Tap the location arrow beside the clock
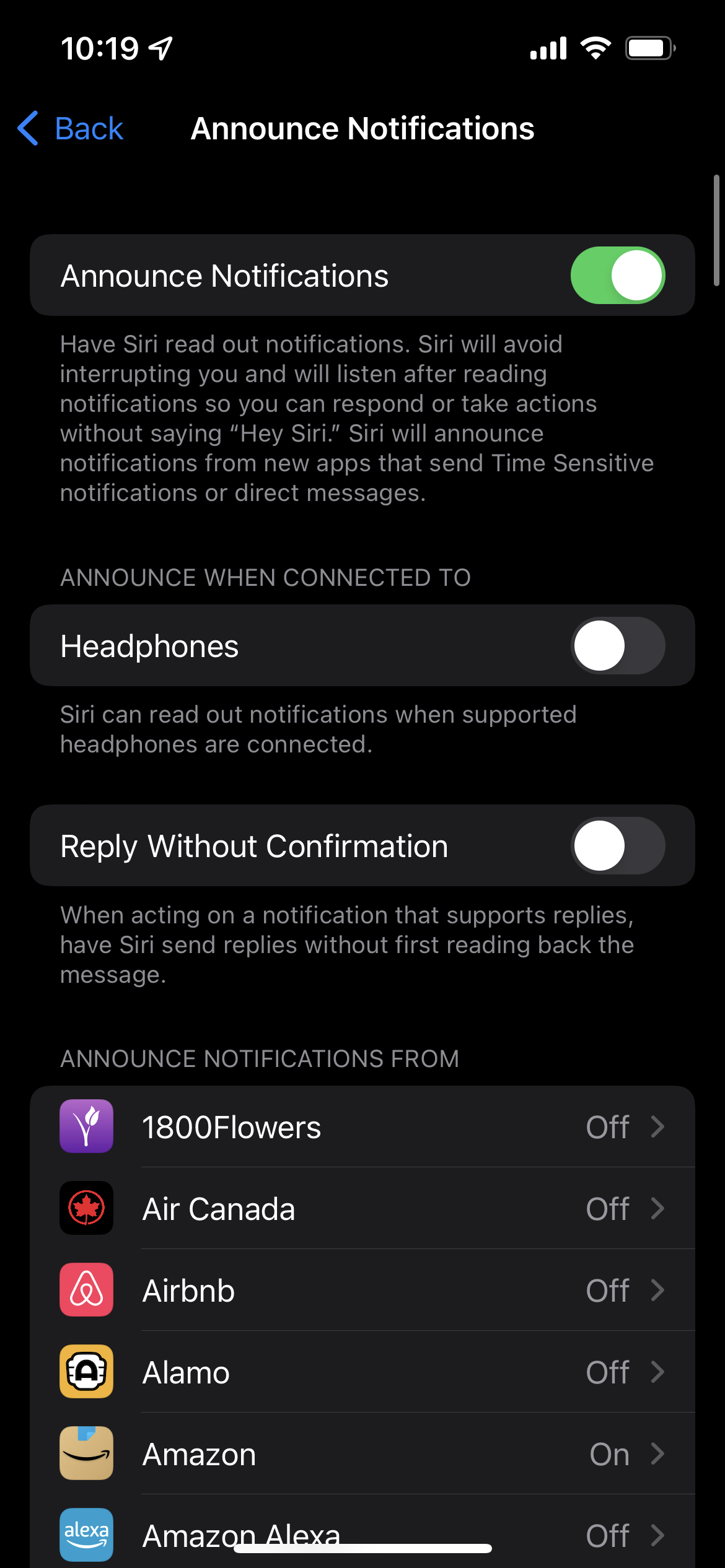 coord(160,48)
